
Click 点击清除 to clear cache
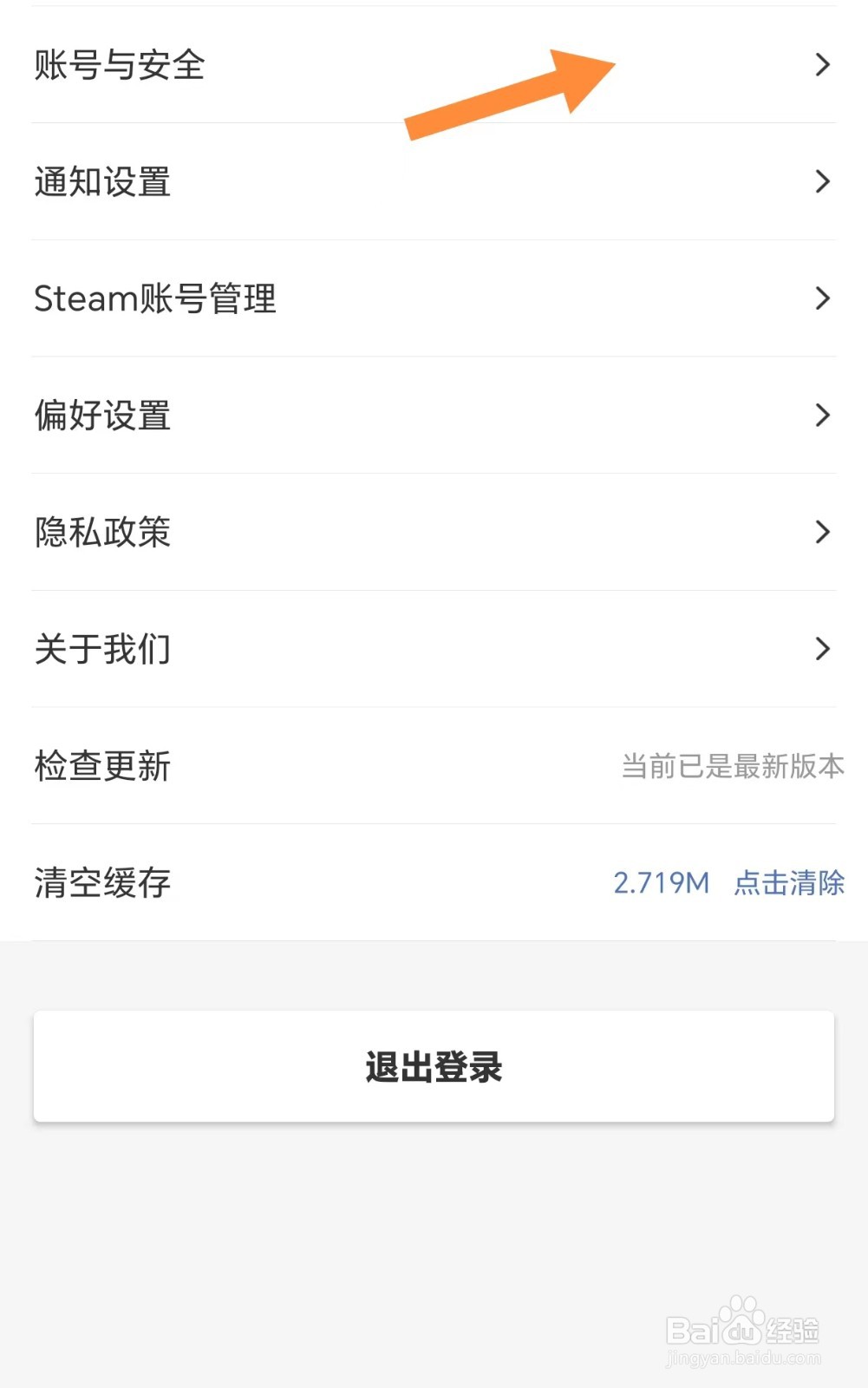coord(787,882)
